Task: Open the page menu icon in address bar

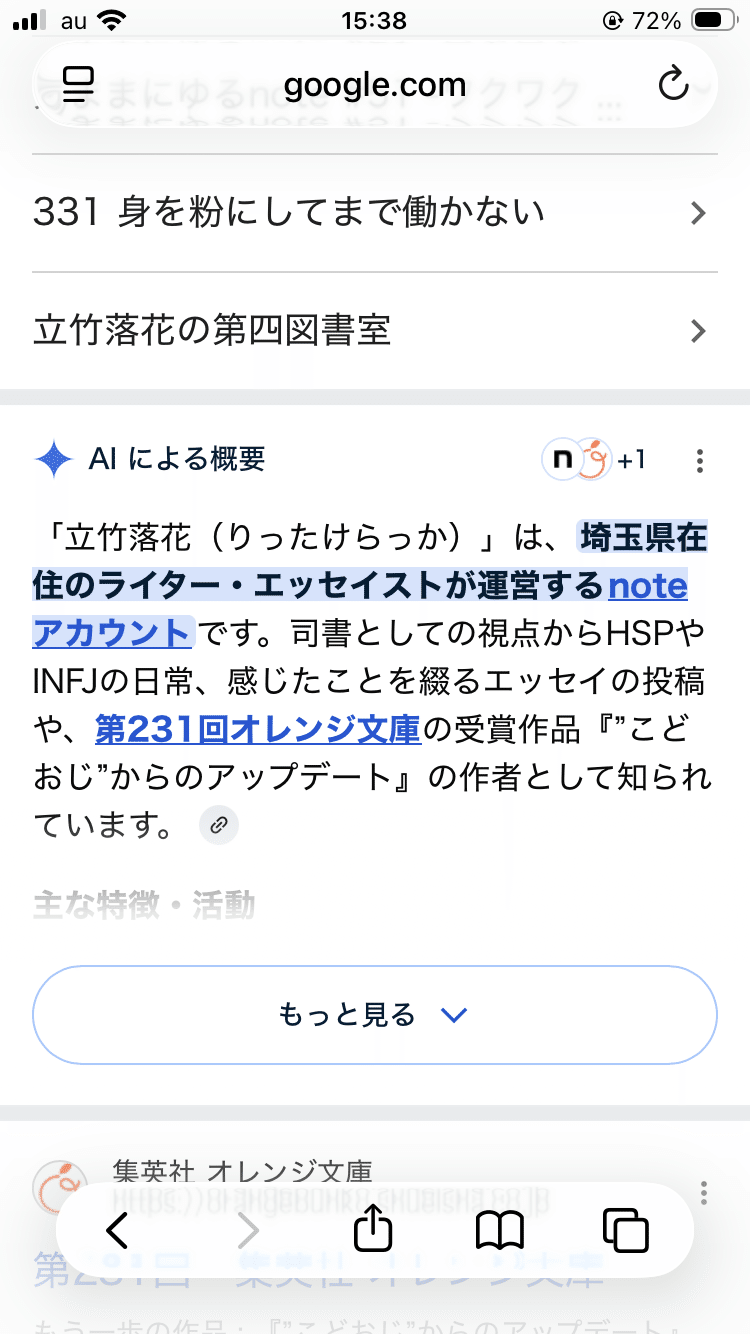Action: [x=78, y=85]
